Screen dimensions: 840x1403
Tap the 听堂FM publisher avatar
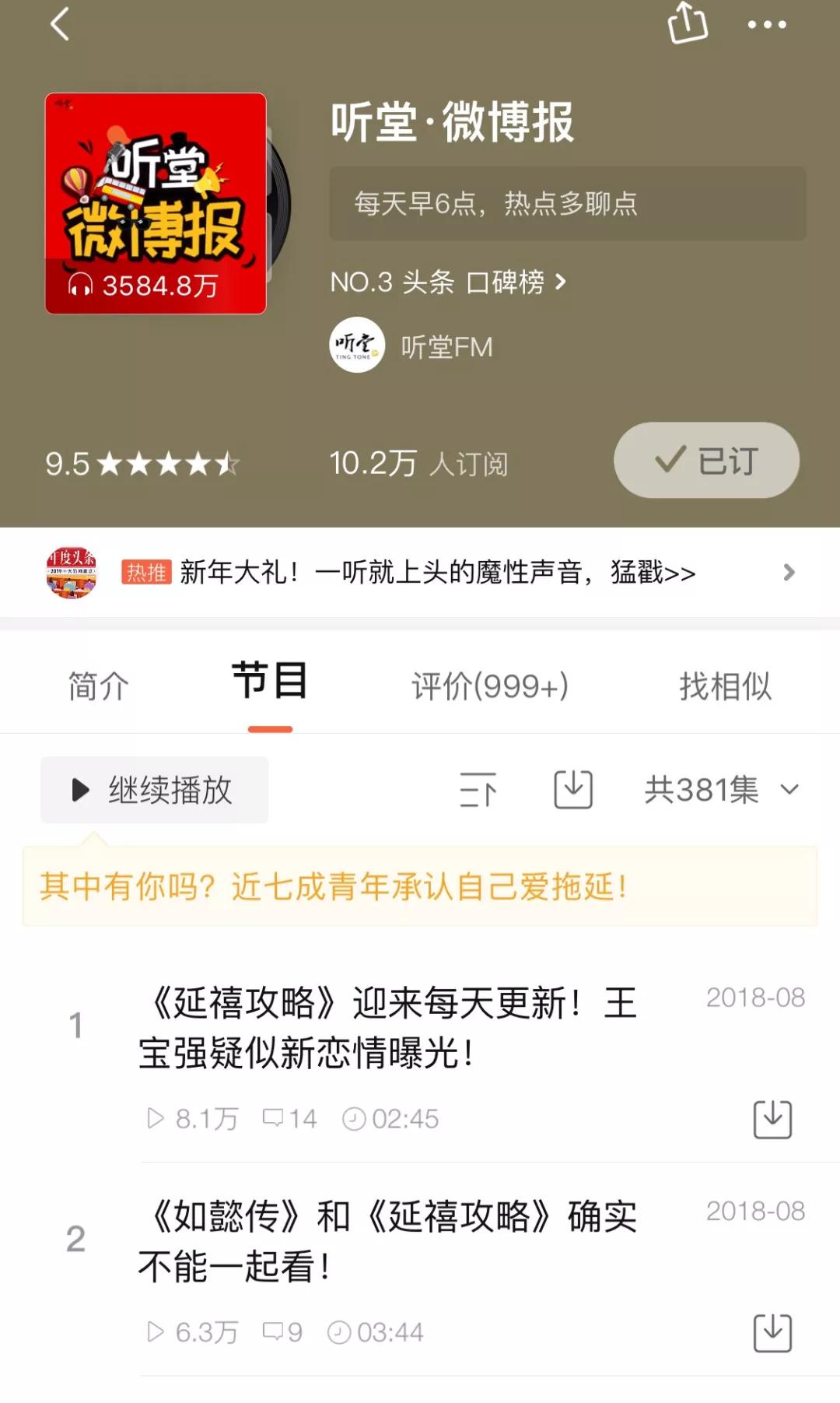click(x=357, y=347)
